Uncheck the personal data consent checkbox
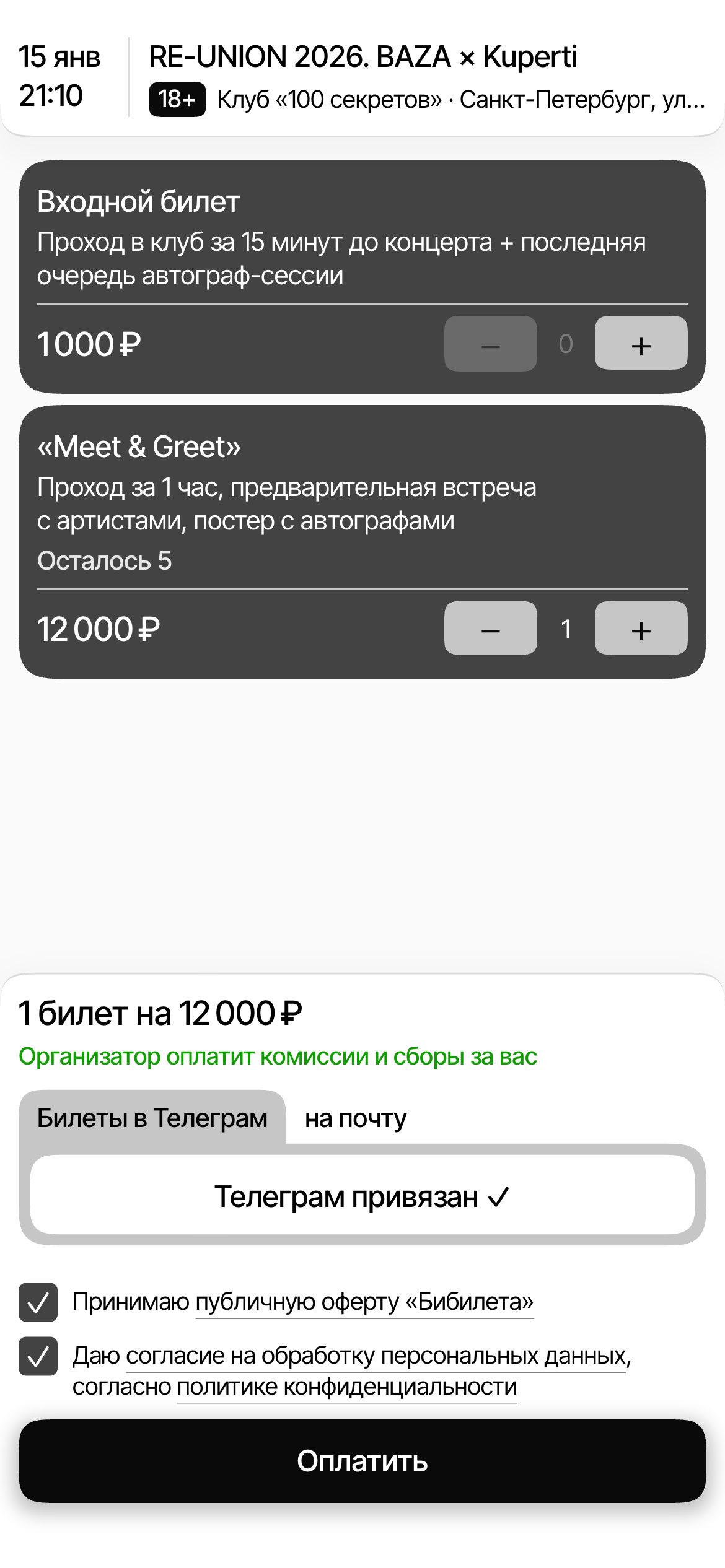This screenshot has height=1568, width=725. coord(38,1356)
